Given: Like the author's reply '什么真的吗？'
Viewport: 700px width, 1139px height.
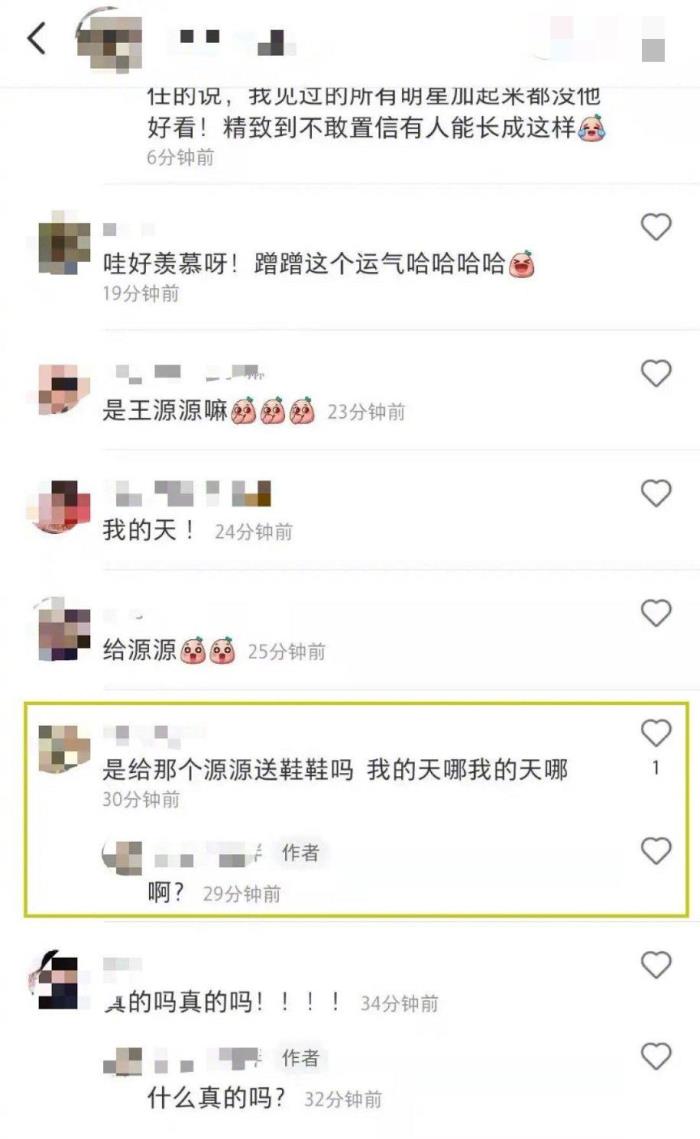Looking at the screenshot, I should click(x=656, y=1055).
